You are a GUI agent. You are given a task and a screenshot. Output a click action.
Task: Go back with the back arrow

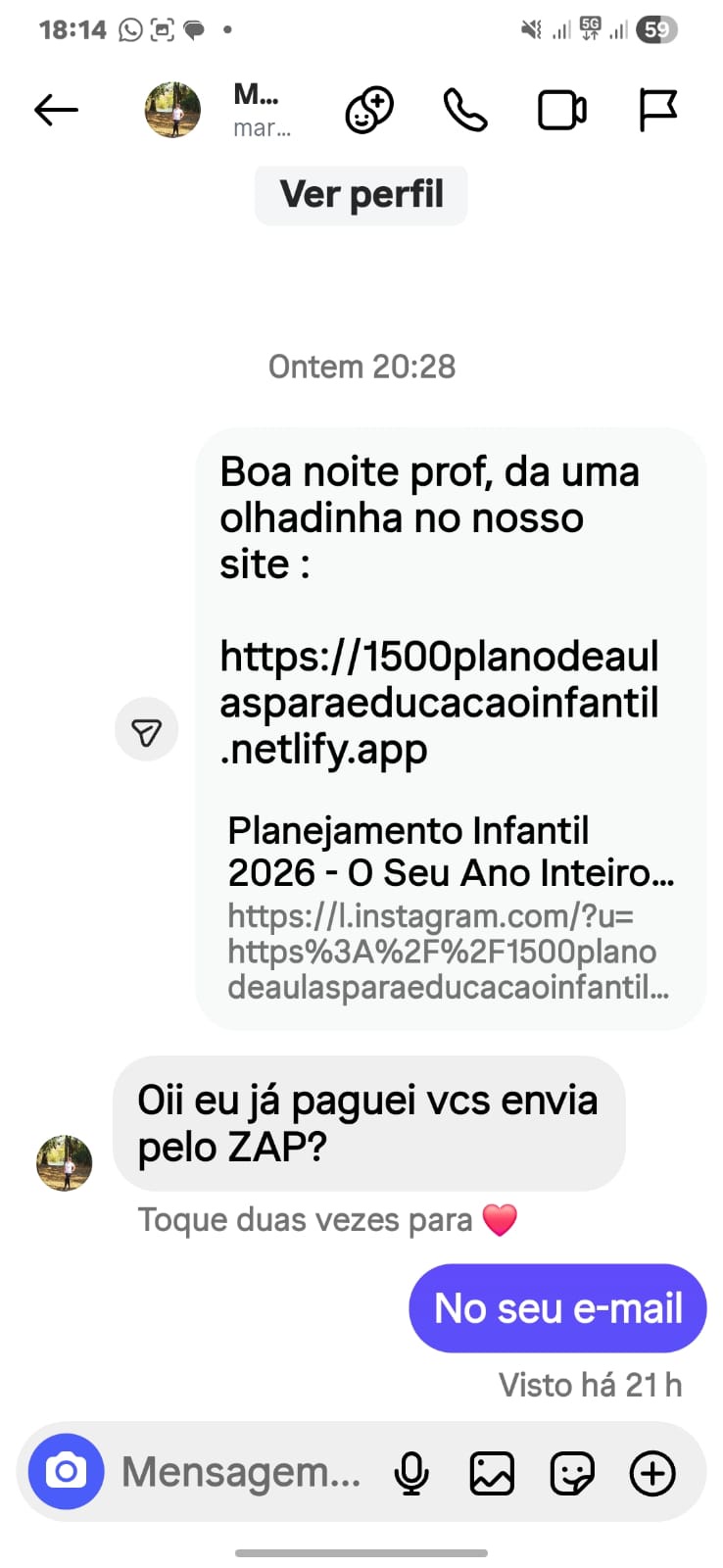(x=56, y=110)
